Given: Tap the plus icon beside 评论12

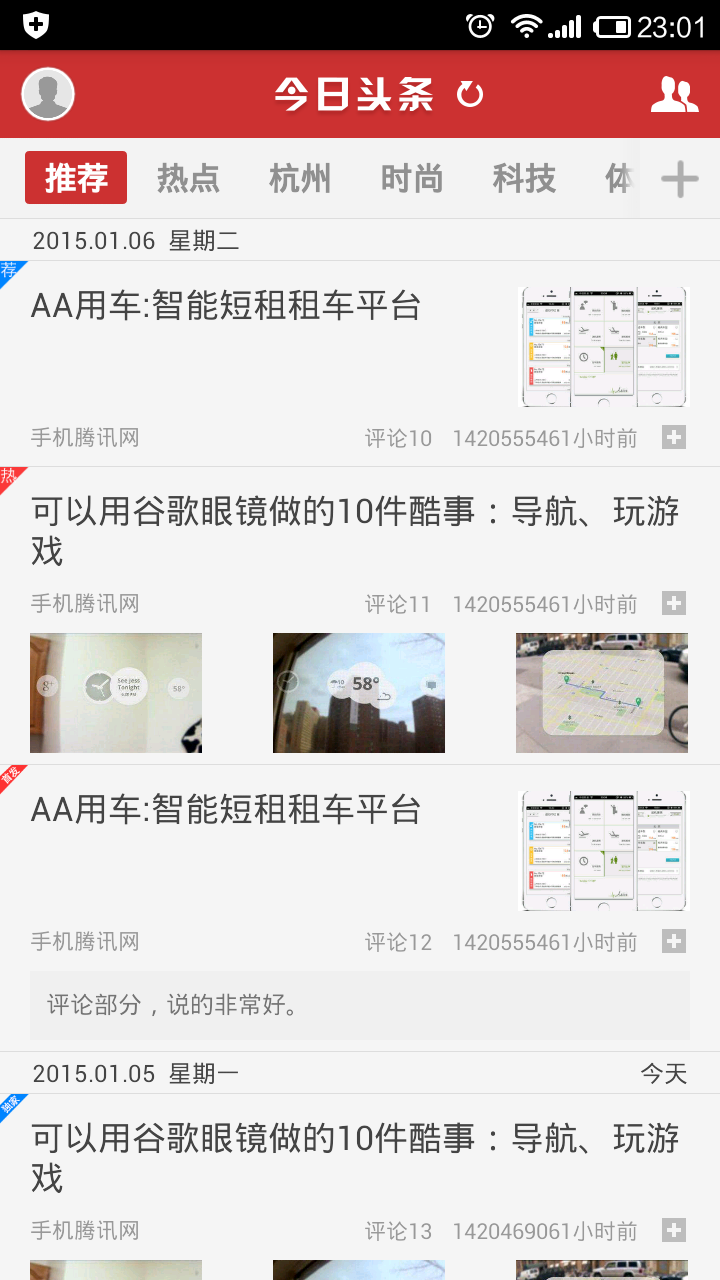Looking at the screenshot, I should 674,941.
